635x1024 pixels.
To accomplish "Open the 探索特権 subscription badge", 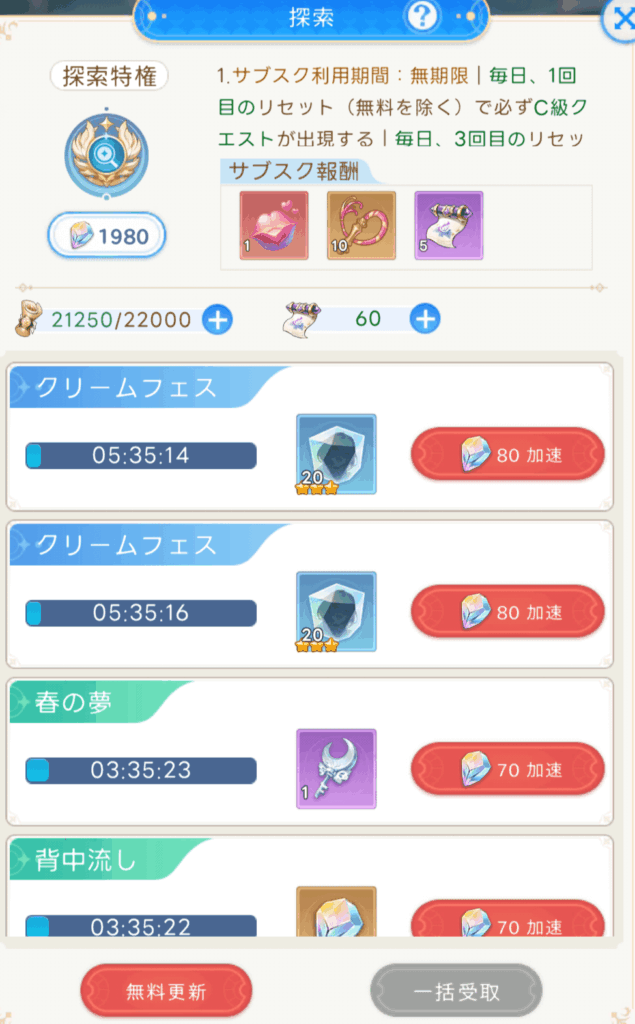I will 106,154.
